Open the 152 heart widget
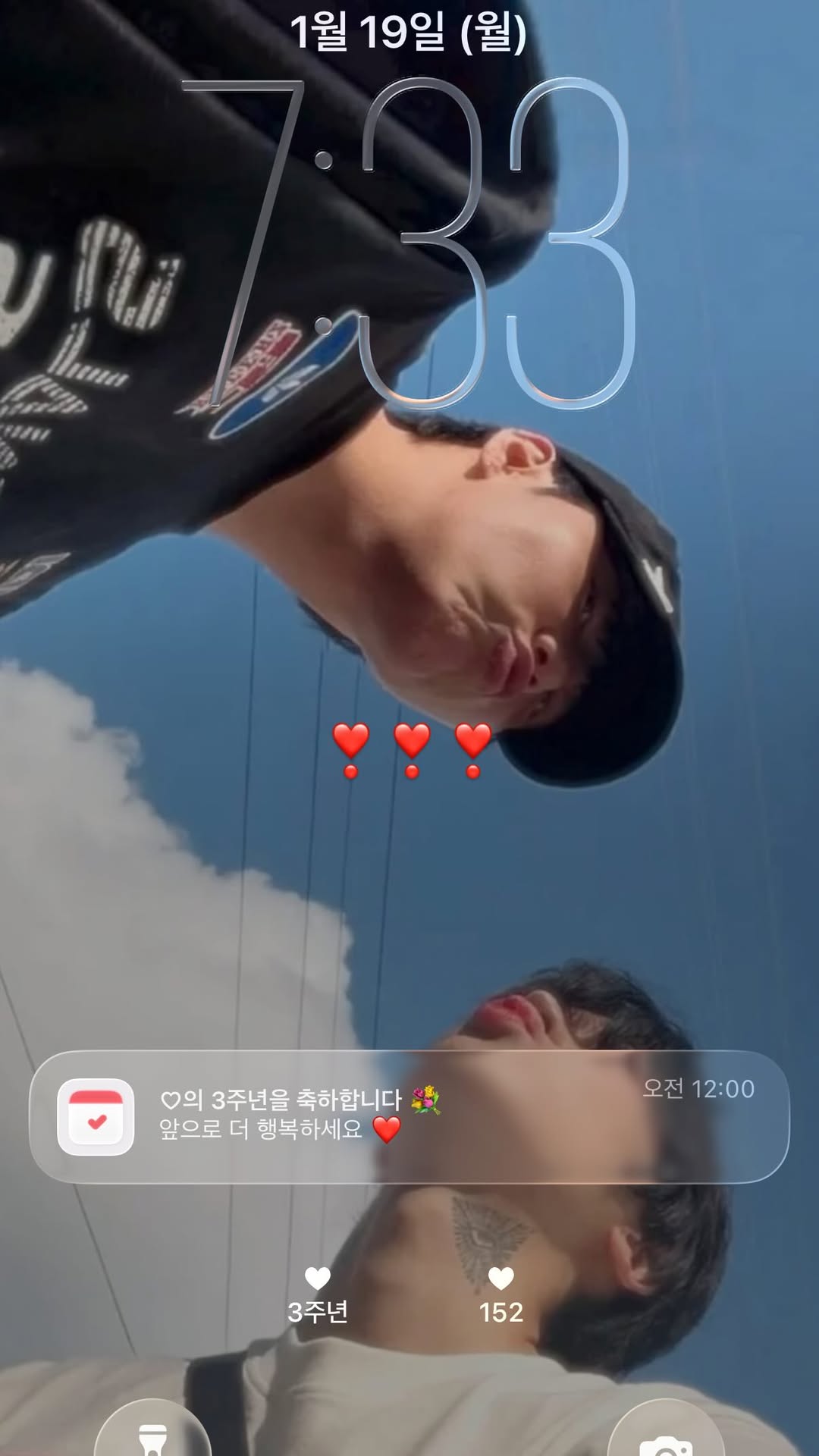 pos(500,1297)
